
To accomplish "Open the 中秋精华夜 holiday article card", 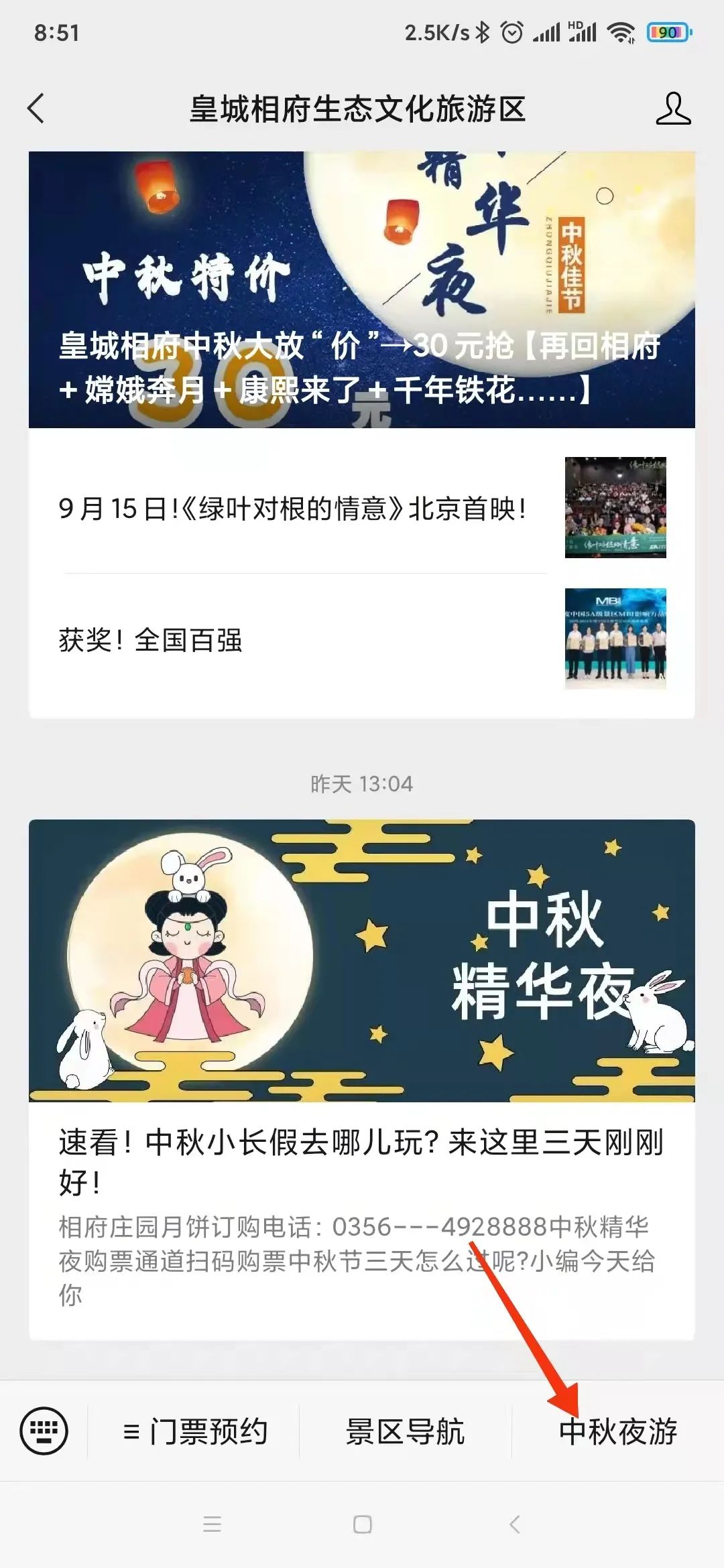I will [362, 1080].
